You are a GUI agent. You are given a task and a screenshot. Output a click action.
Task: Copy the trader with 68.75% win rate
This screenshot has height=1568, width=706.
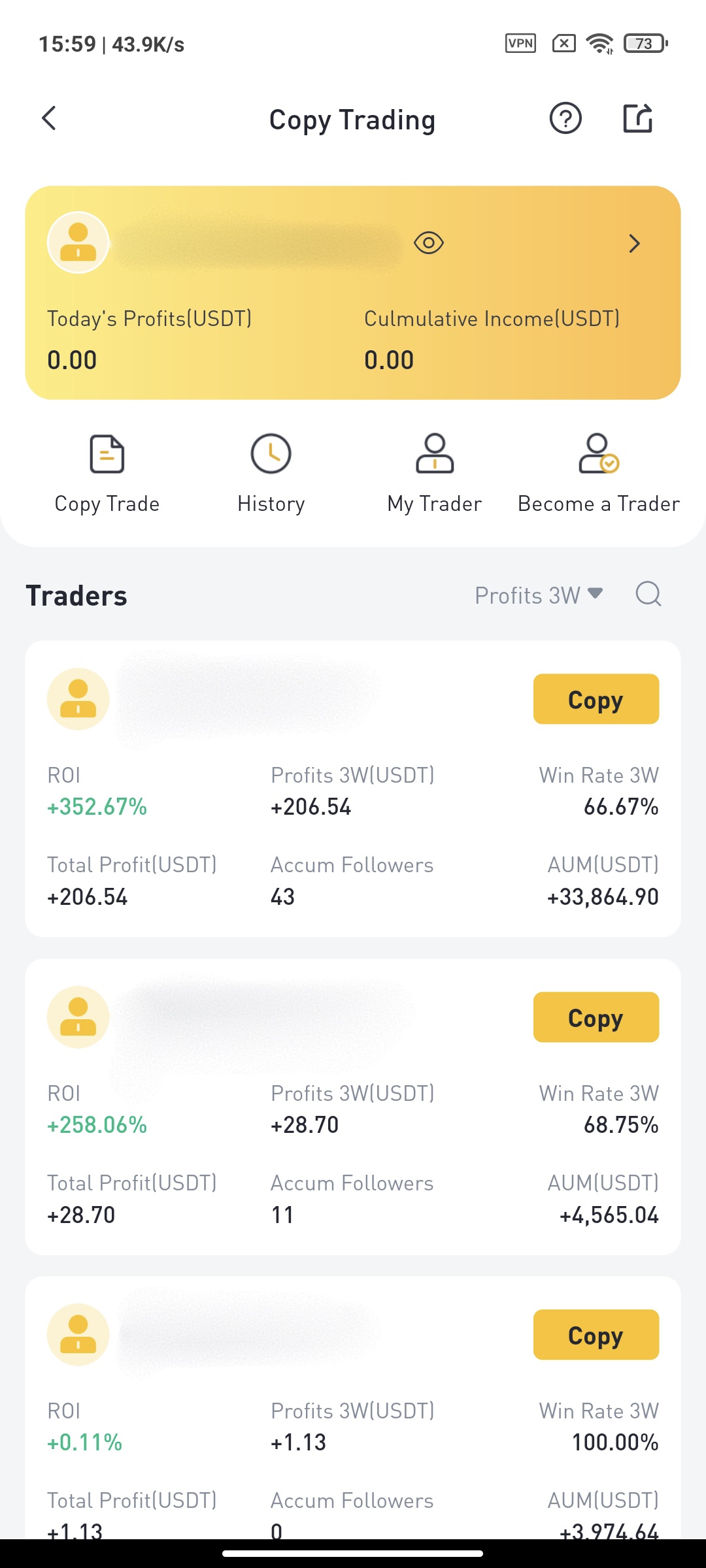596,1017
